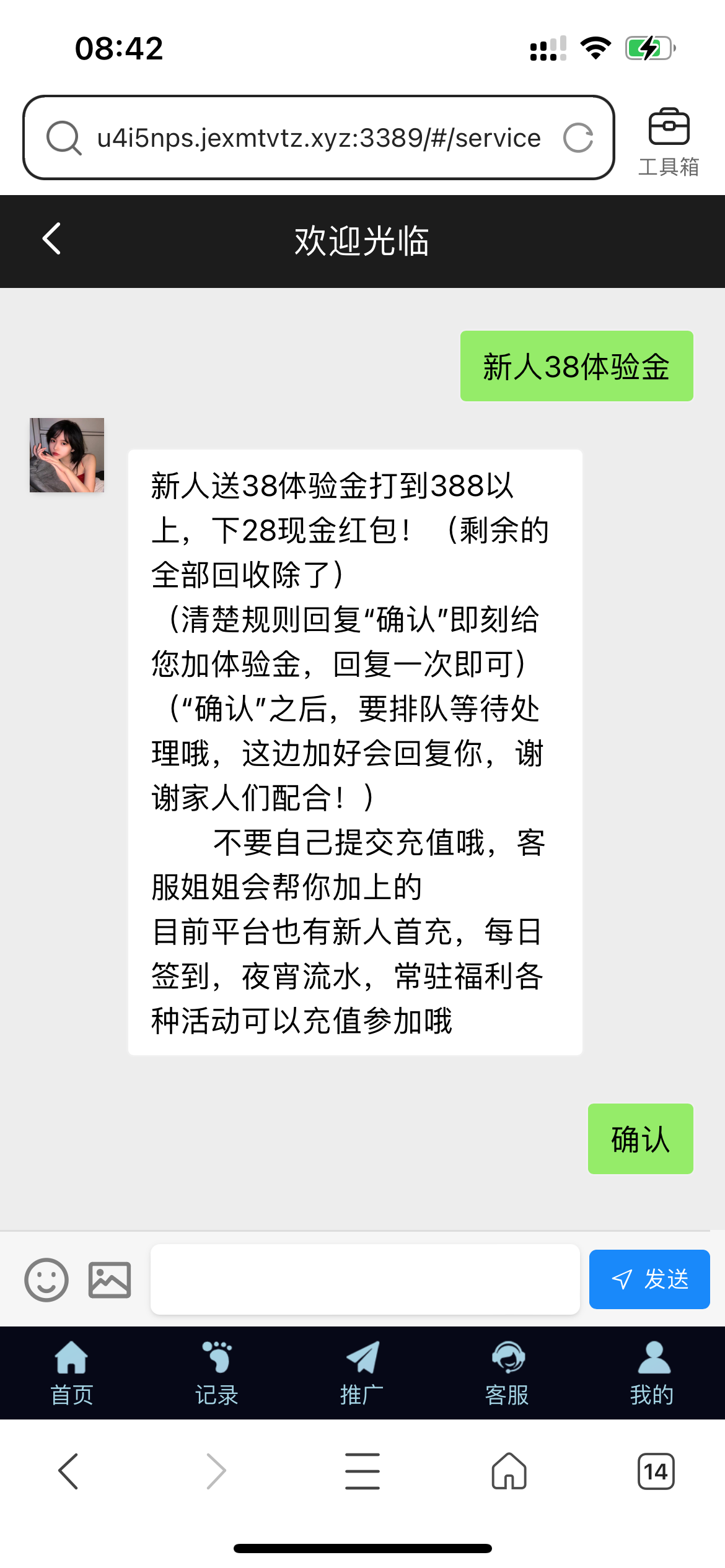Tap the 发送 send button
The image size is (725, 1568).
[649, 1279]
